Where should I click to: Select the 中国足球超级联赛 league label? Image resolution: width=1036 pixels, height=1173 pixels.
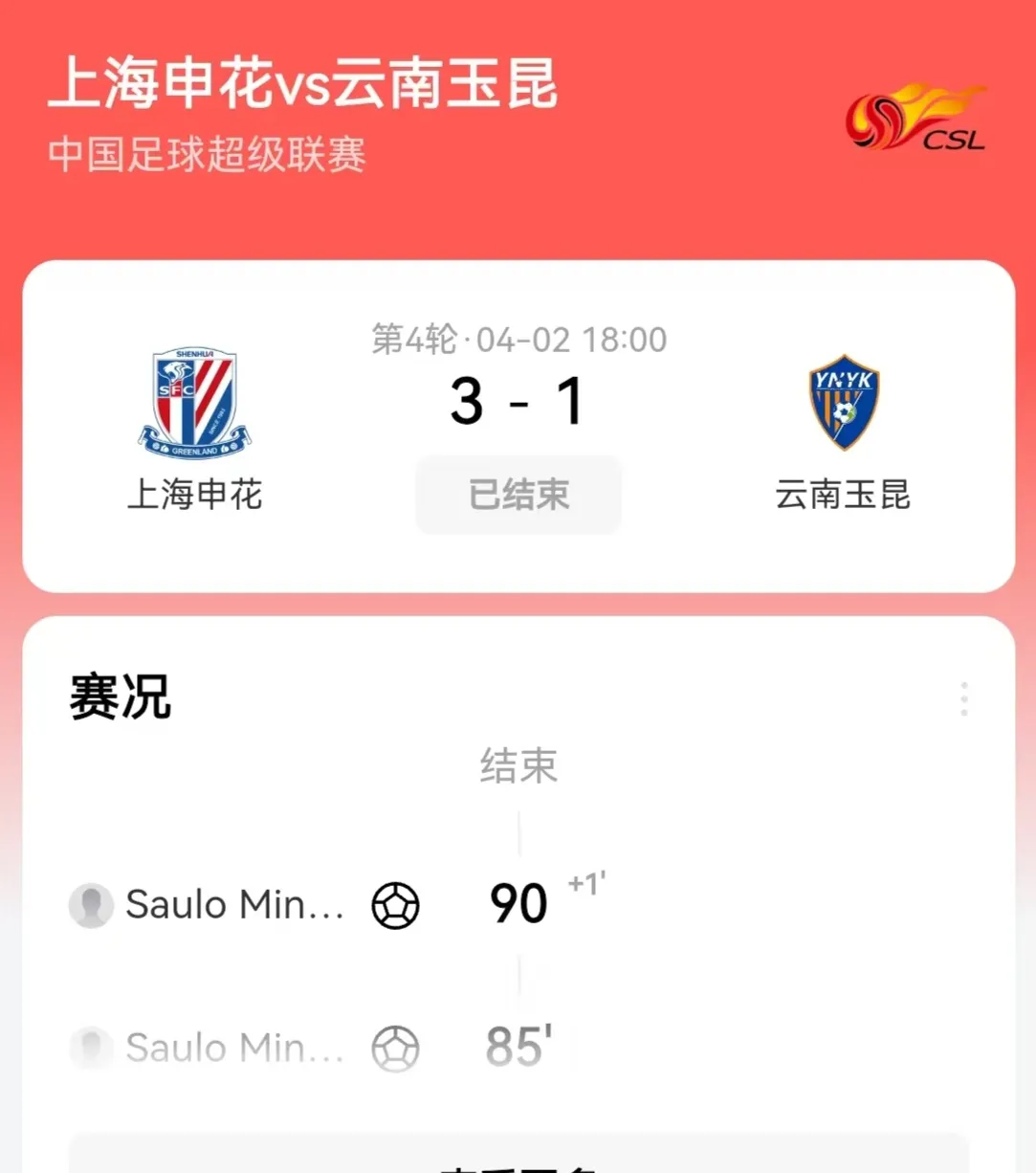point(209,153)
